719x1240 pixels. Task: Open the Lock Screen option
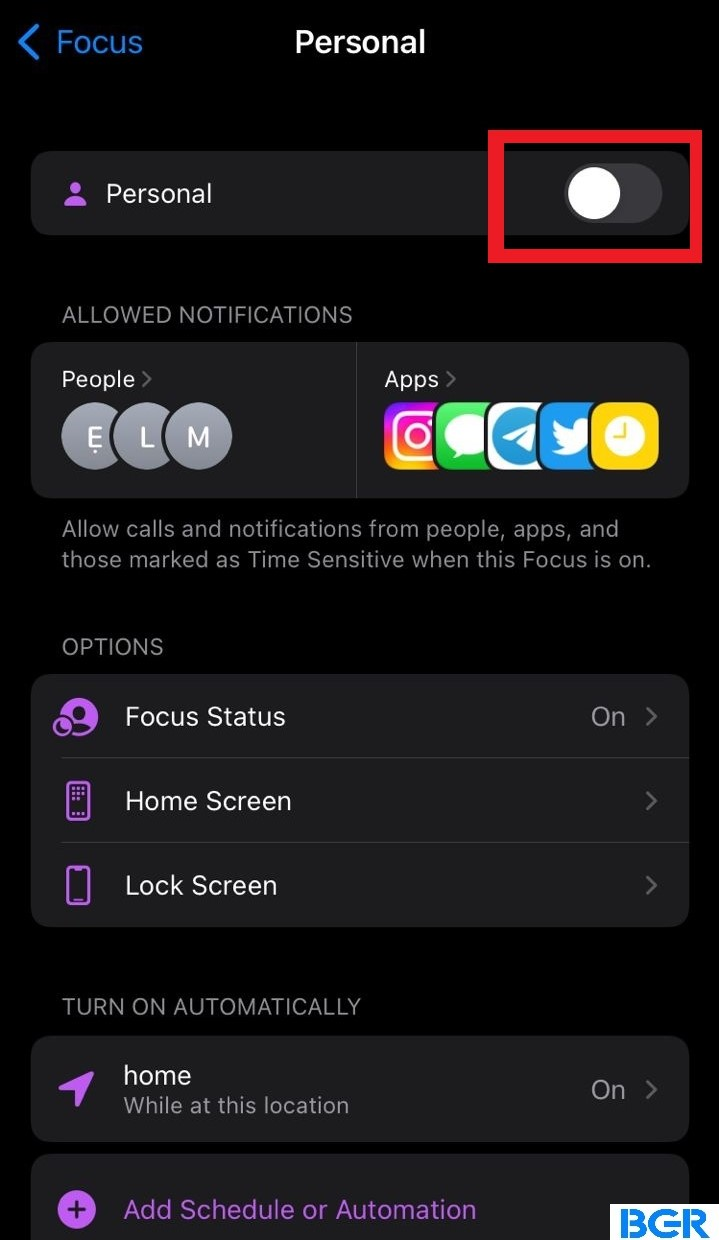[360, 885]
